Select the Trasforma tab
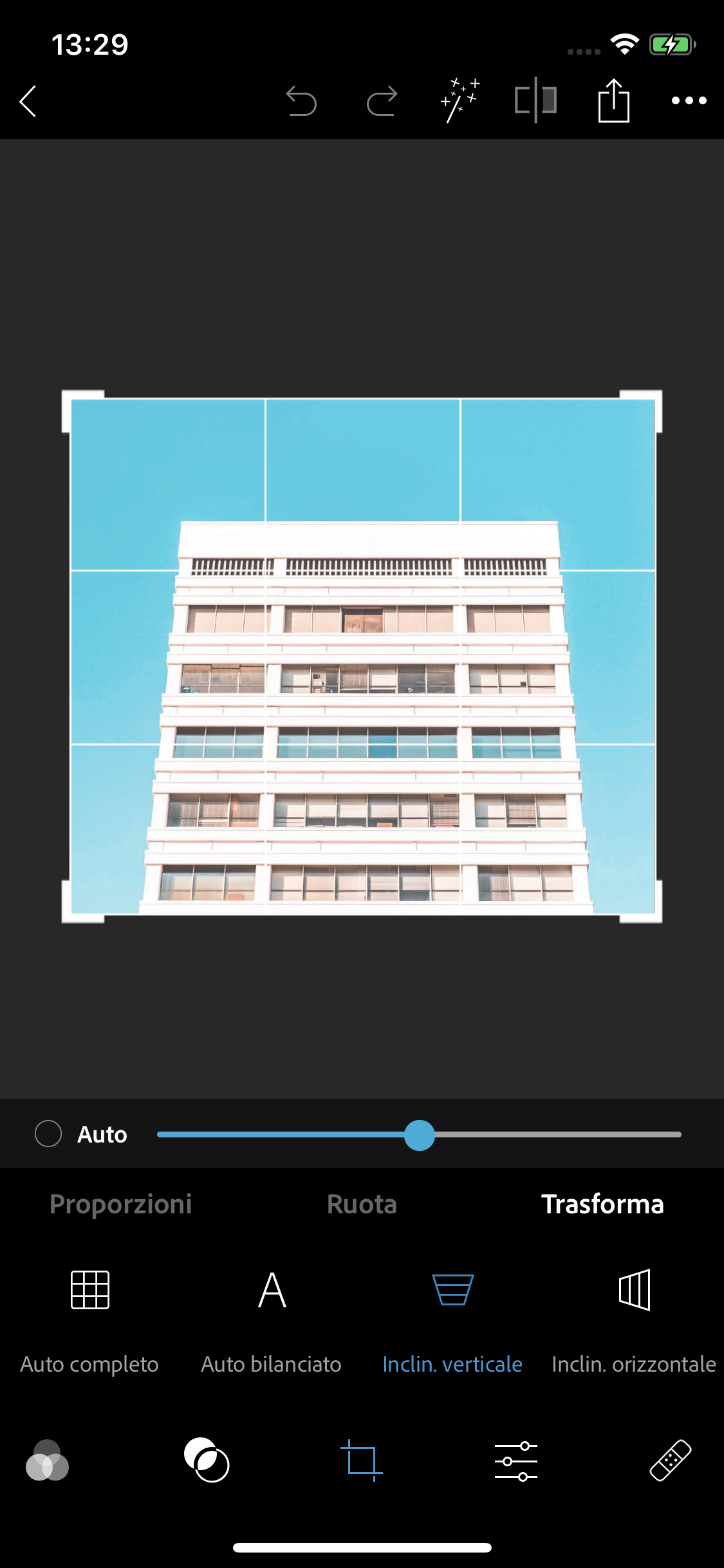 tap(602, 1204)
